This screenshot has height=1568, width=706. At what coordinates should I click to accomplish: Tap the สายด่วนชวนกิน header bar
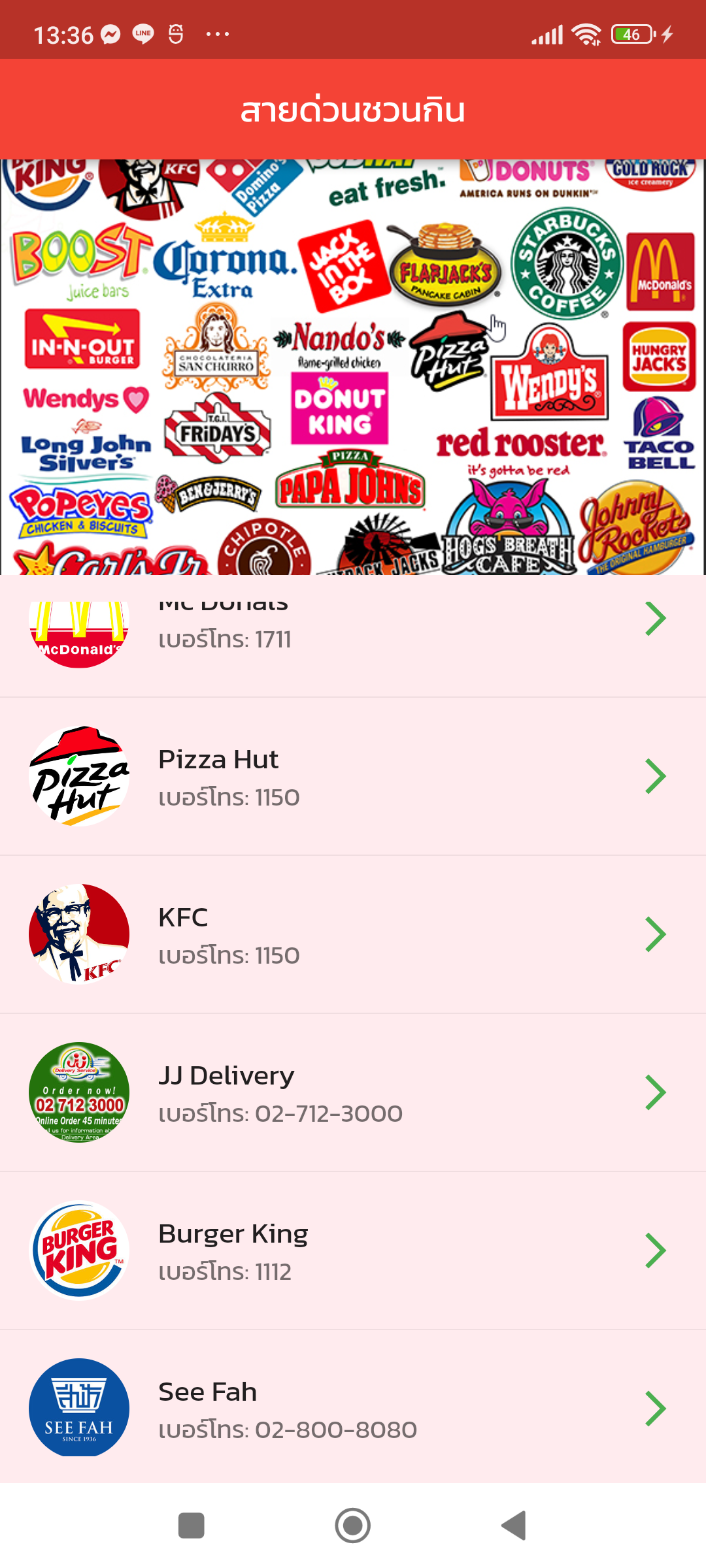(x=353, y=110)
